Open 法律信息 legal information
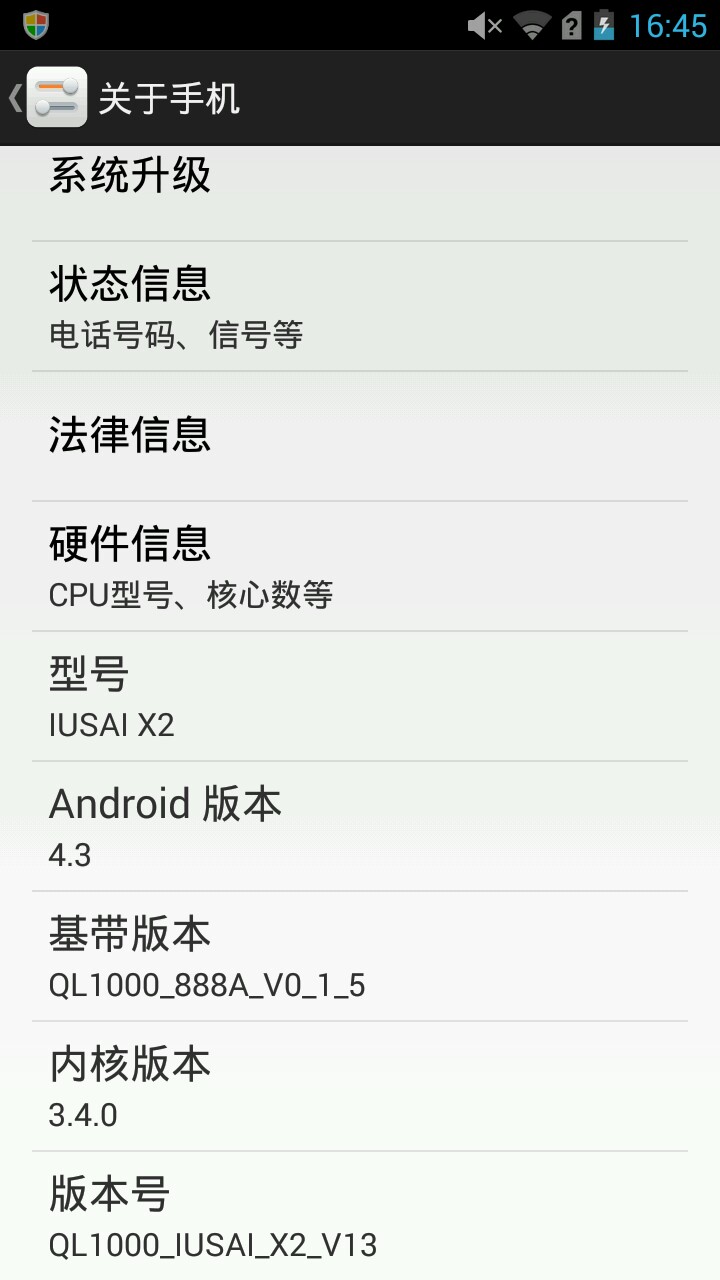The height and width of the screenshot is (1280, 720). click(x=359, y=436)
